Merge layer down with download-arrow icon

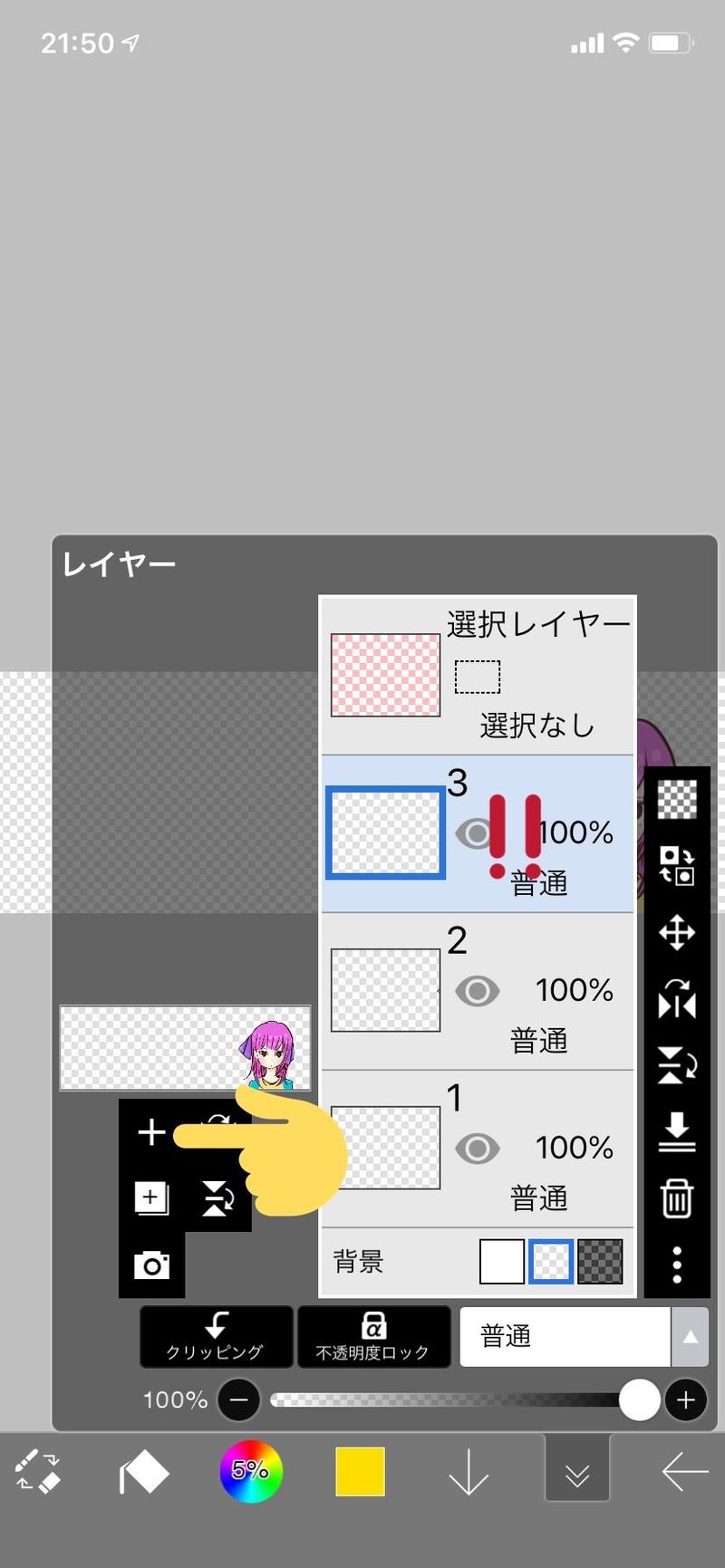[x=677, y=1132]
